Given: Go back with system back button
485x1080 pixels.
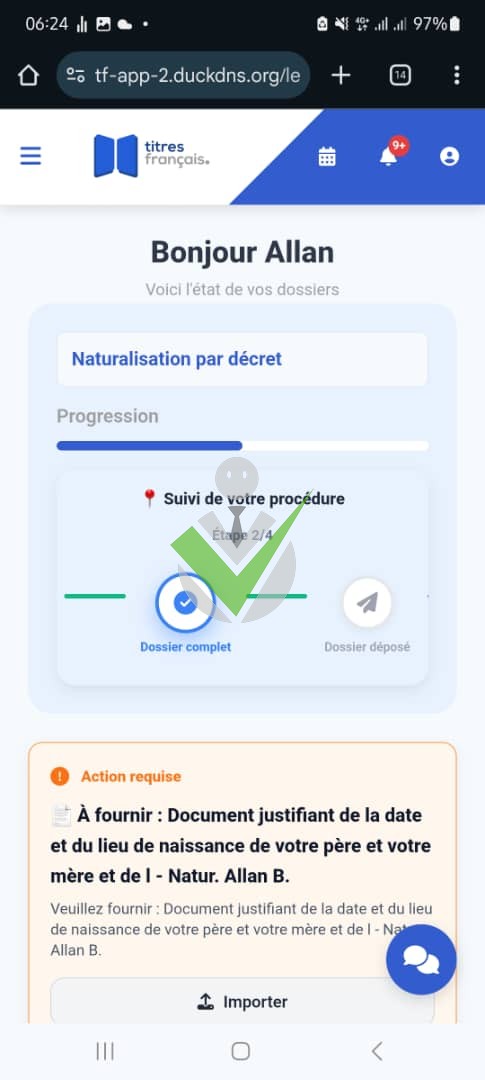Looking at the screenshot, I should [377, 1051].
